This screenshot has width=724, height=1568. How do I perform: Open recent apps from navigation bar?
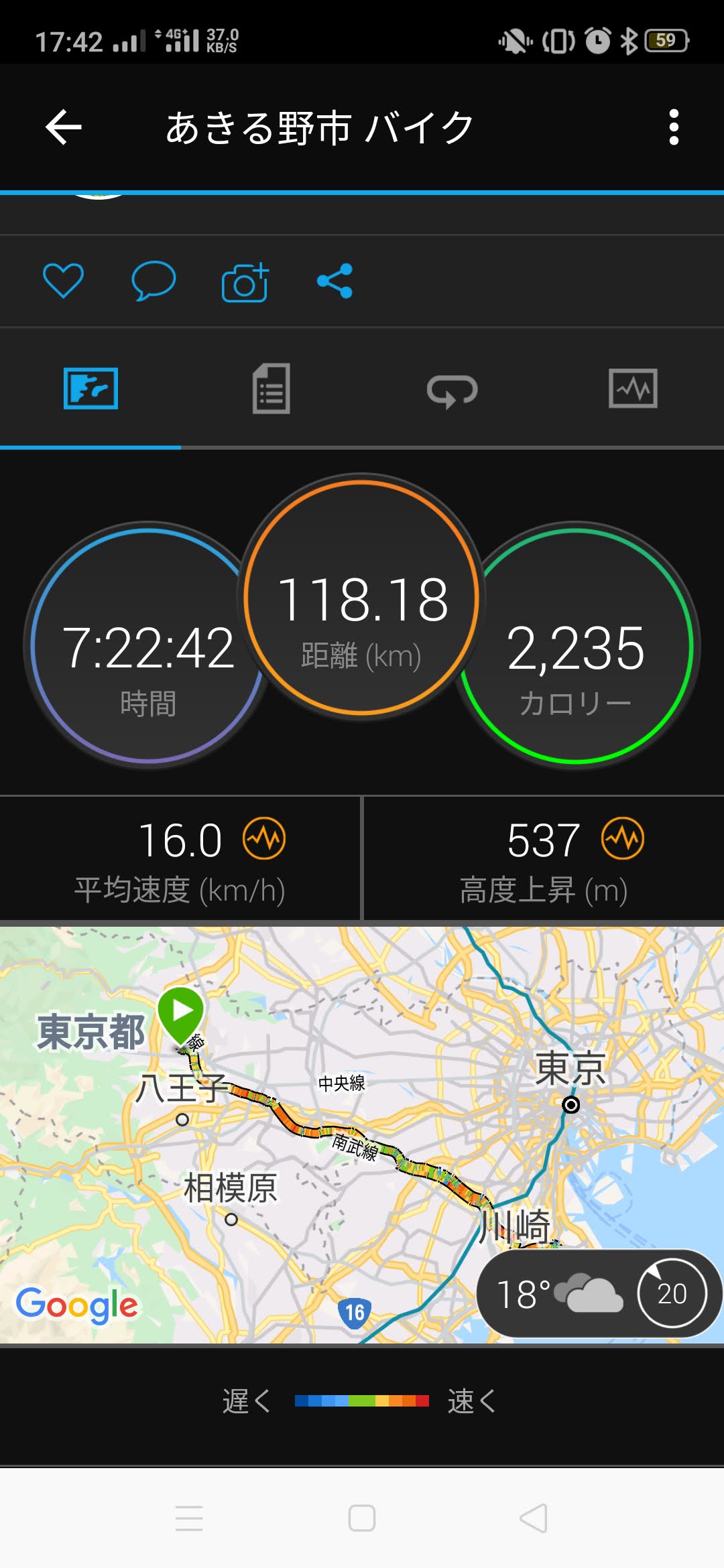click(189, 1518)
